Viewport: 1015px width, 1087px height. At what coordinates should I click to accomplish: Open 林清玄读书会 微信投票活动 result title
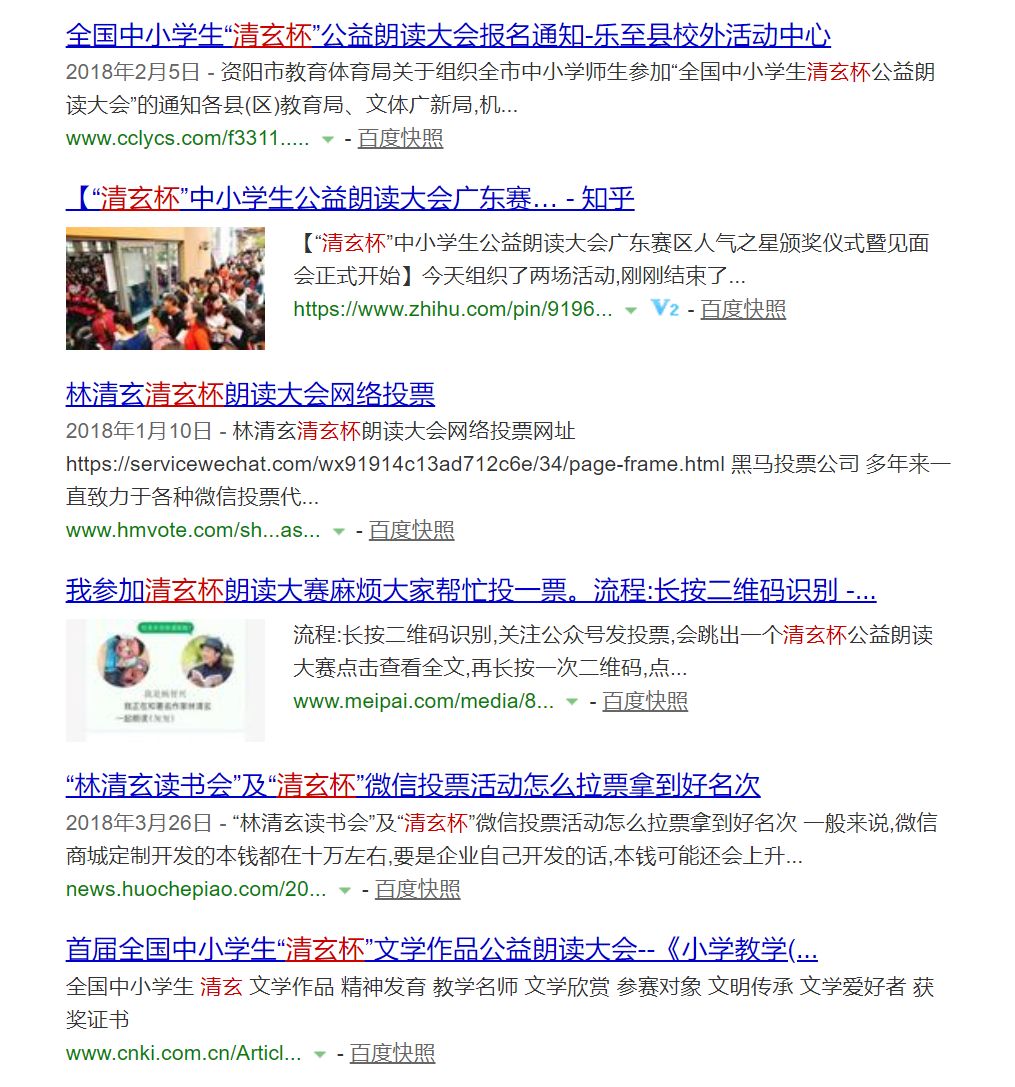coord(413,785)
